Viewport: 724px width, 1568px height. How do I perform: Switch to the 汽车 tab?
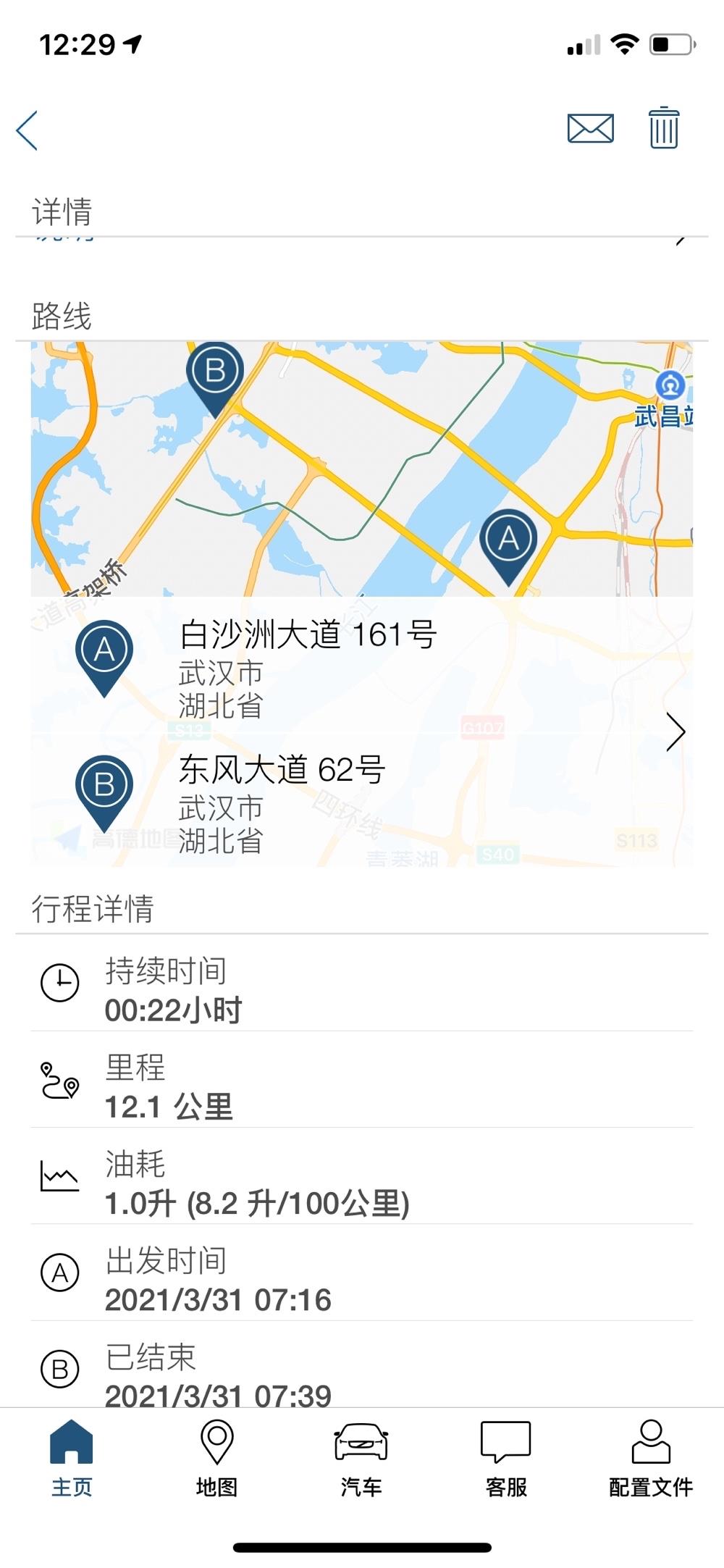coord(361,1459)
